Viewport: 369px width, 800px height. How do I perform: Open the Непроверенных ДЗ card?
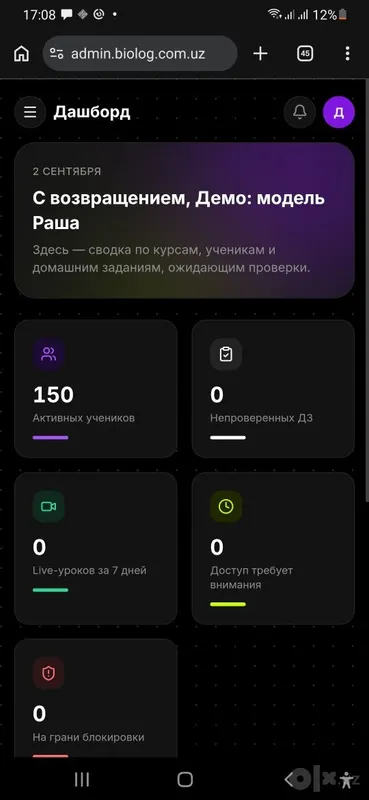tap(273, 389)
